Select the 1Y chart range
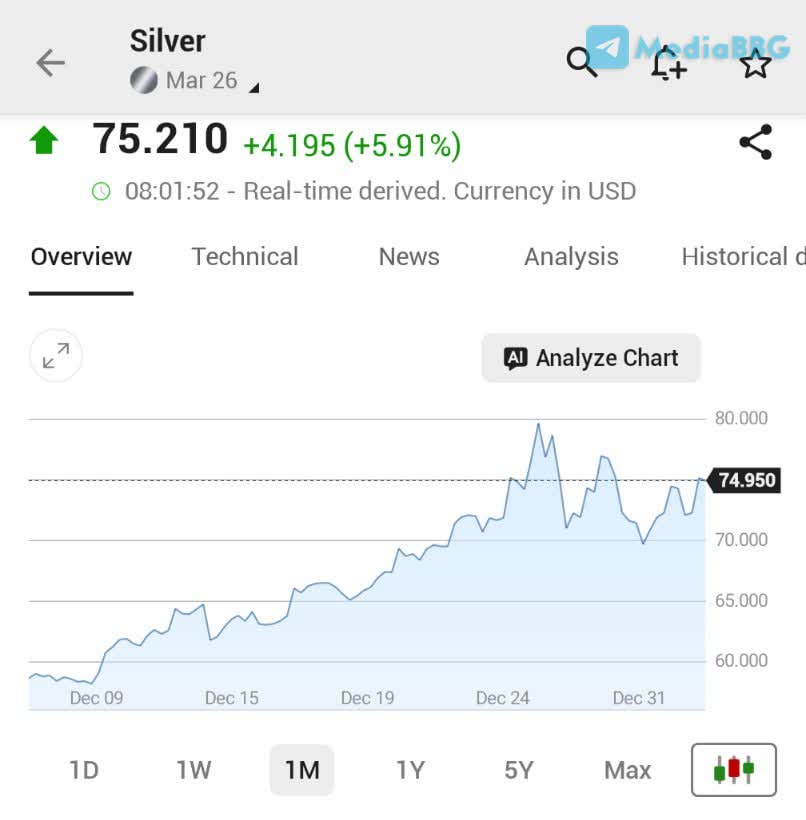Screen dimensions: 806x820 click(x=410, y=770)
